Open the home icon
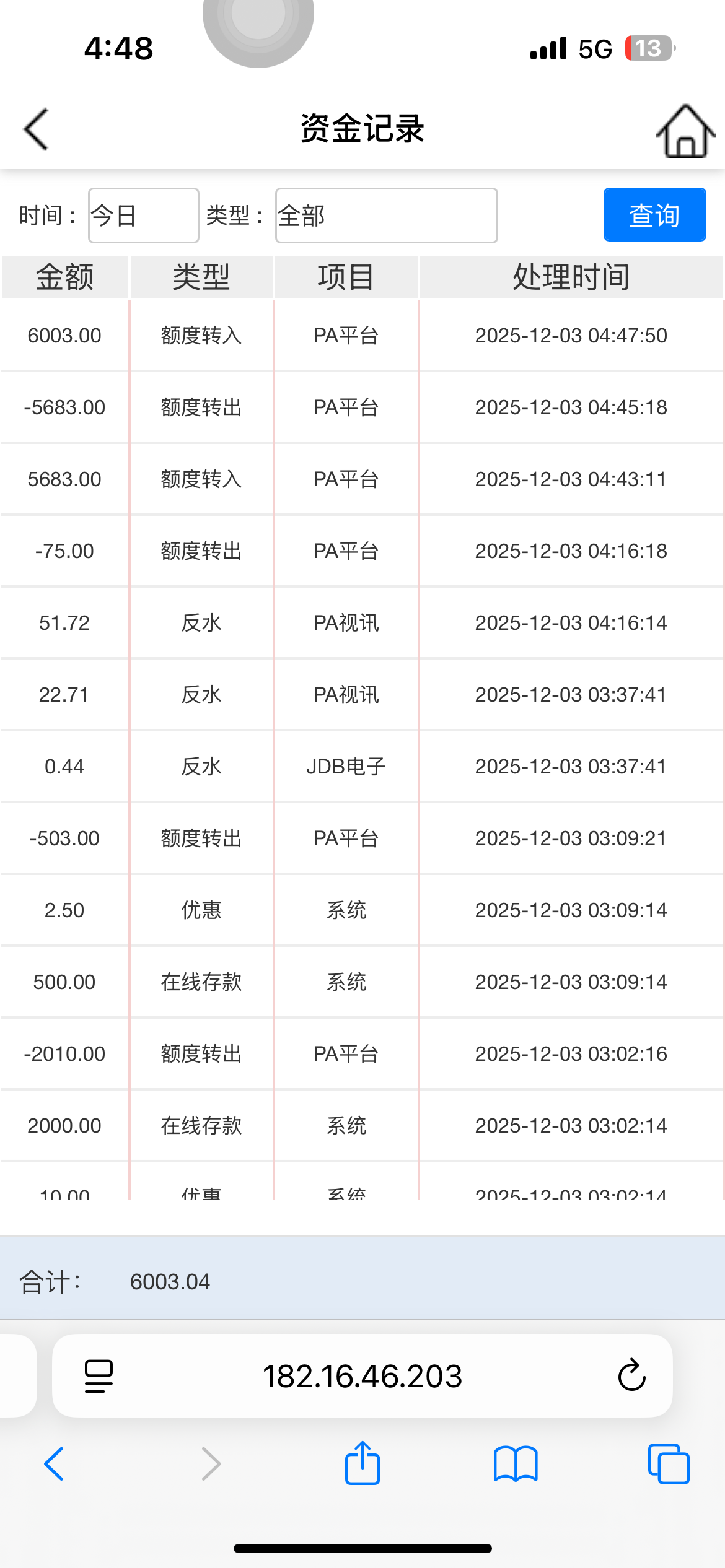The height and width of the screenshot is (1568, 725). [685, 131]
